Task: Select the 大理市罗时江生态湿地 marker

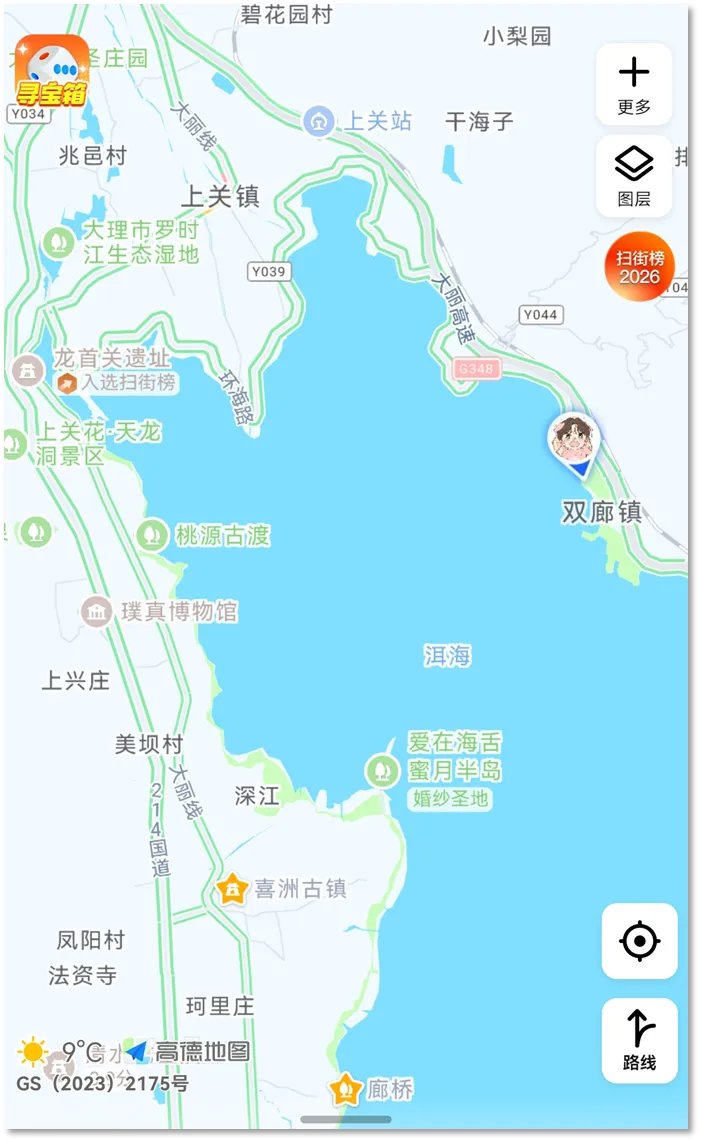Action: [x=58, y=243]
